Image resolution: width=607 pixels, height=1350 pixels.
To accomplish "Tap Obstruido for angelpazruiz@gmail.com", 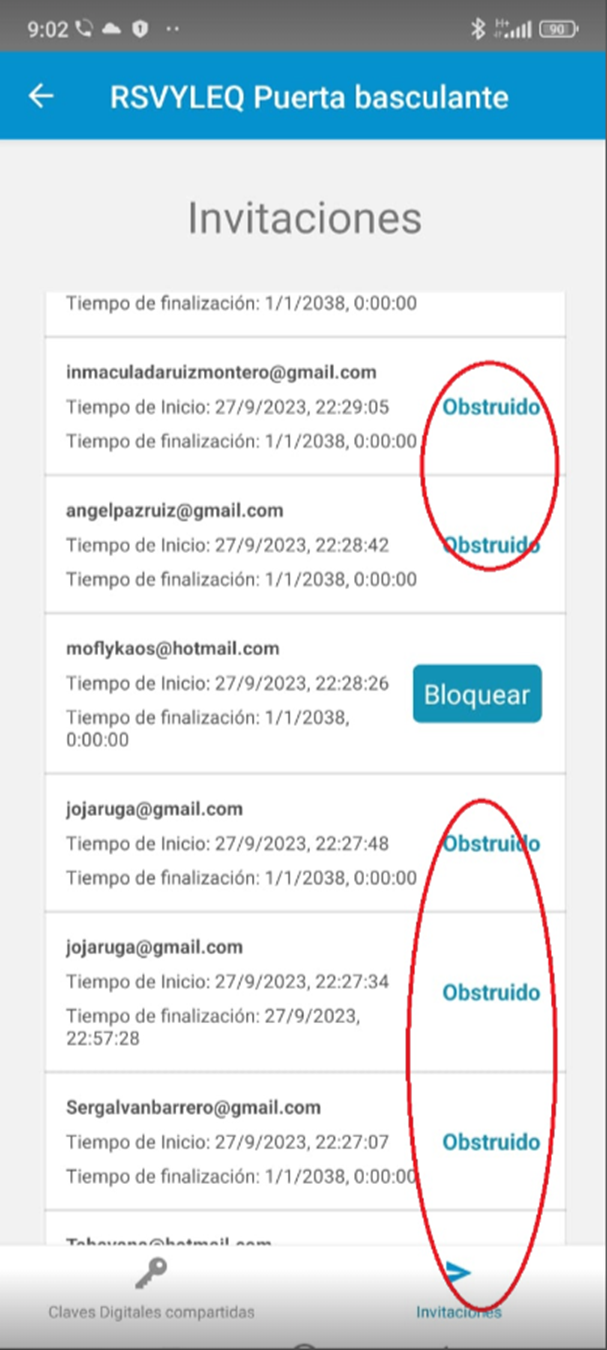I will click(491, 545).
